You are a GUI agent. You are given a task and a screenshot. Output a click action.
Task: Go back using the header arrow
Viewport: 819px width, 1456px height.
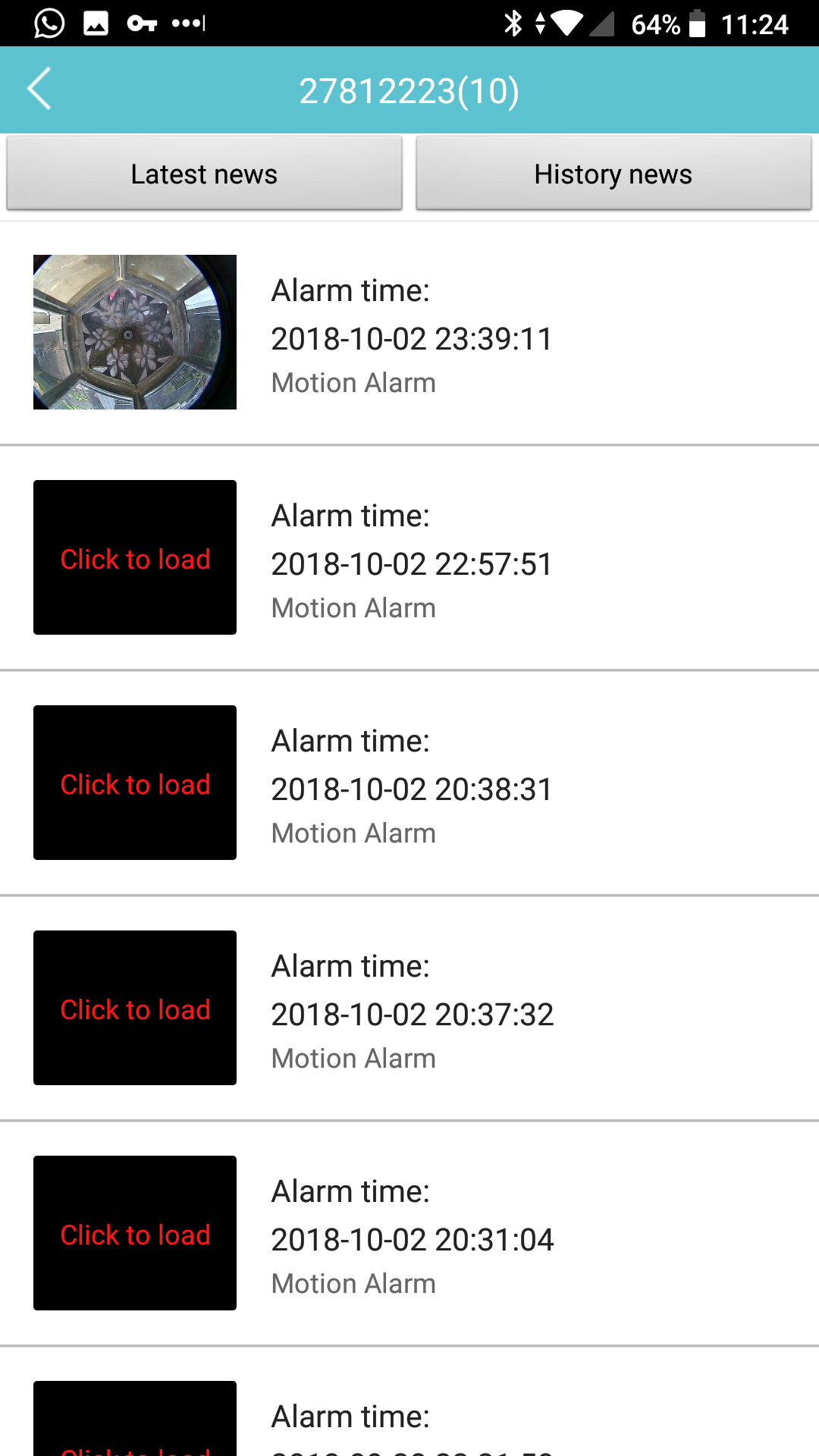pos(39,89)
